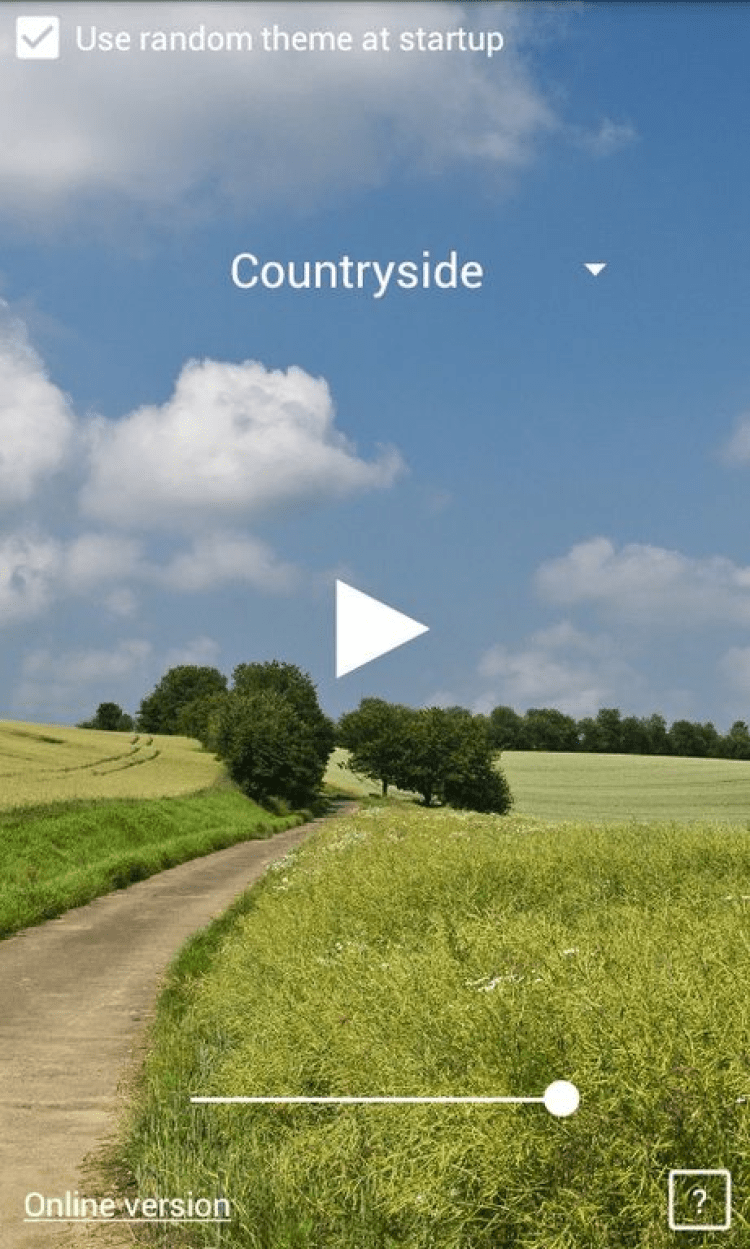Open the help question mark button

point(699,1199)
